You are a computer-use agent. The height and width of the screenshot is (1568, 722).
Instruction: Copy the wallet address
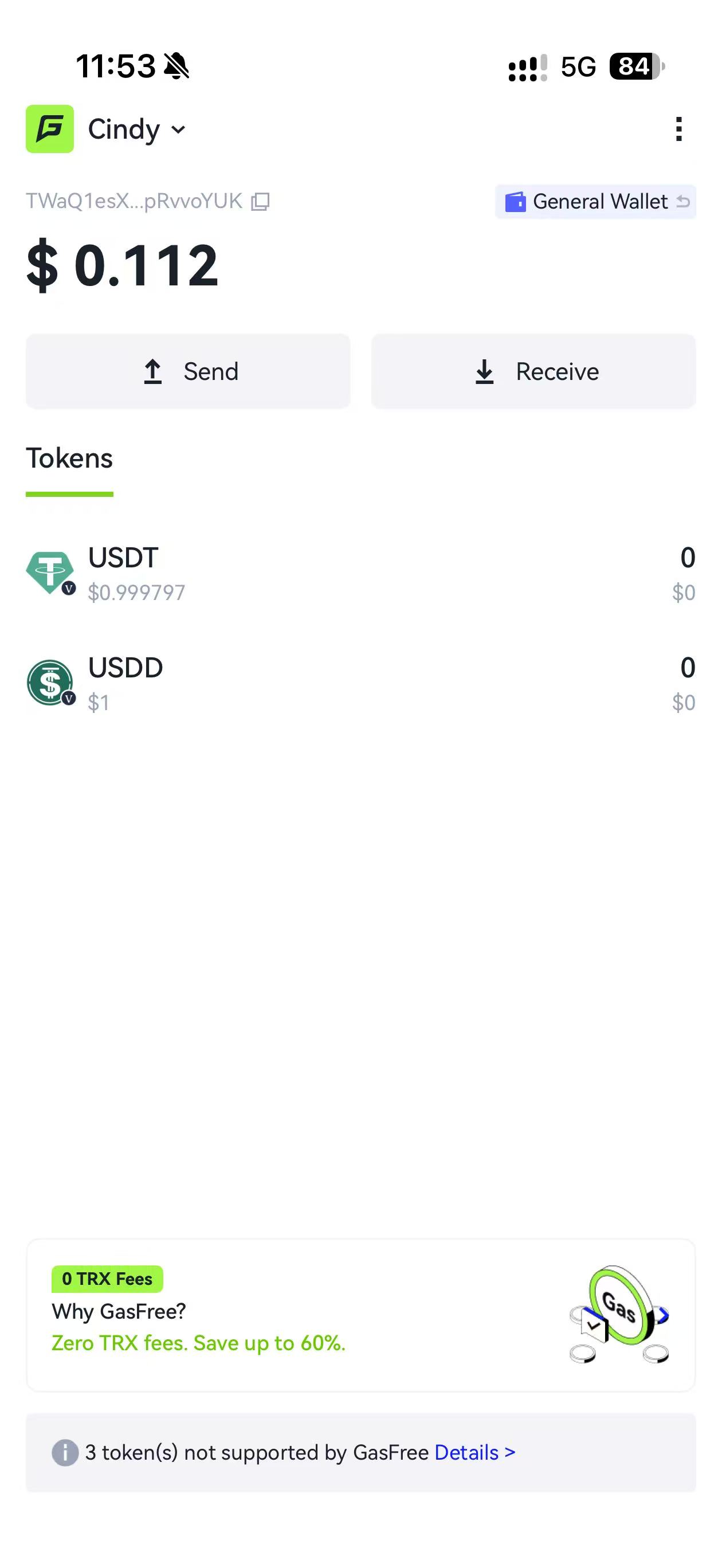[261, 202]
